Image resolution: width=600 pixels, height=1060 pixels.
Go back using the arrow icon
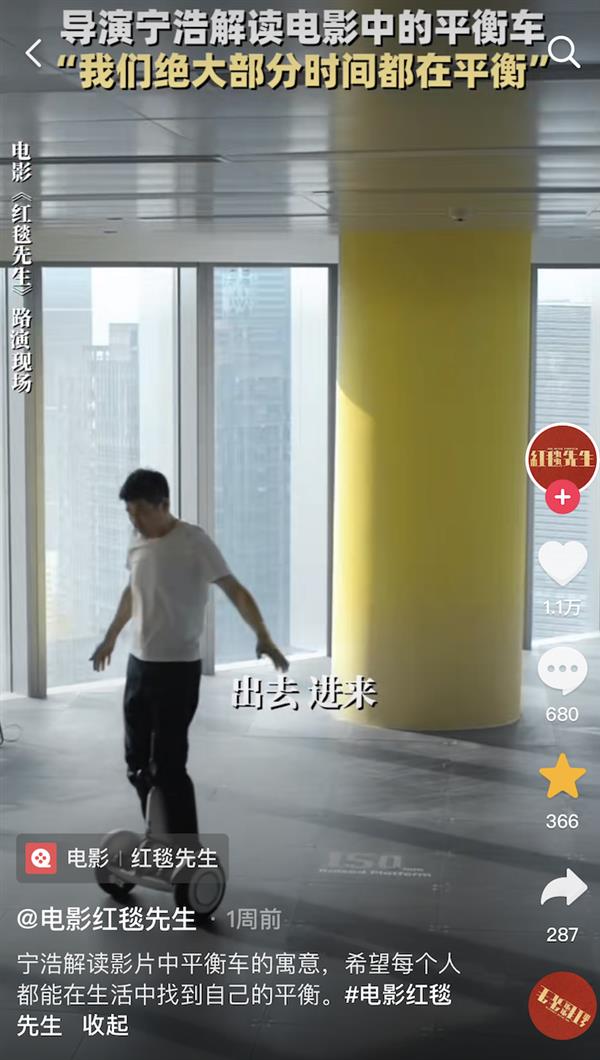(34, 54)
